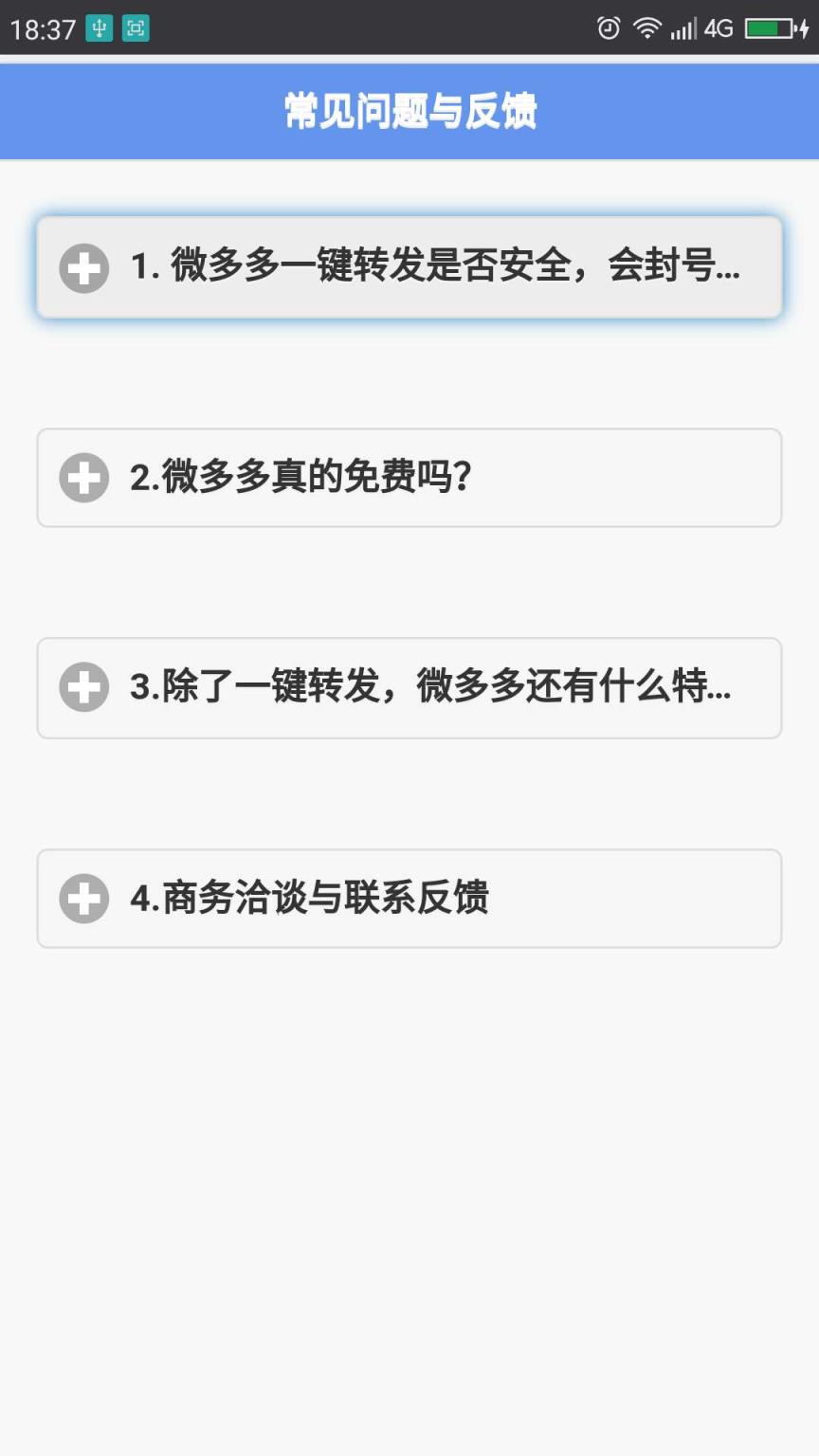
Task: Click the screenshot icon next to the USB icon
Action: pyautogui.click(x=136, y=28)
